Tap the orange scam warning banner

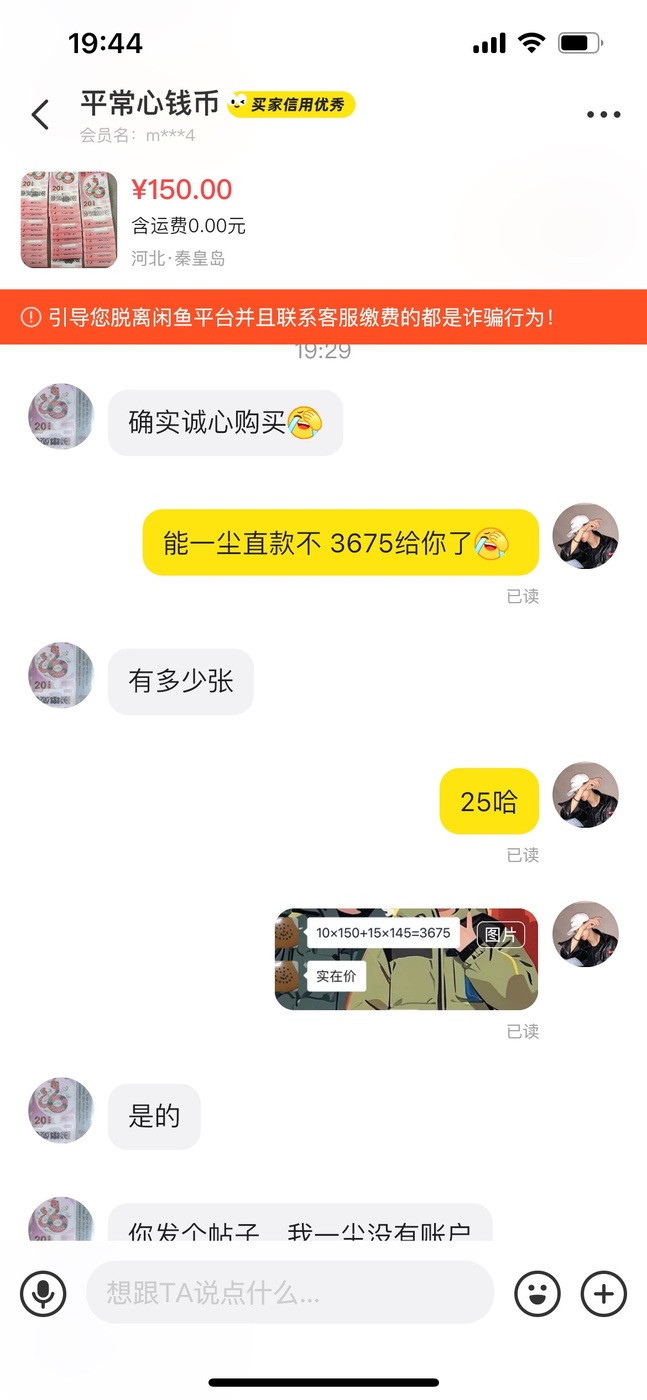[x=323, y=317]
